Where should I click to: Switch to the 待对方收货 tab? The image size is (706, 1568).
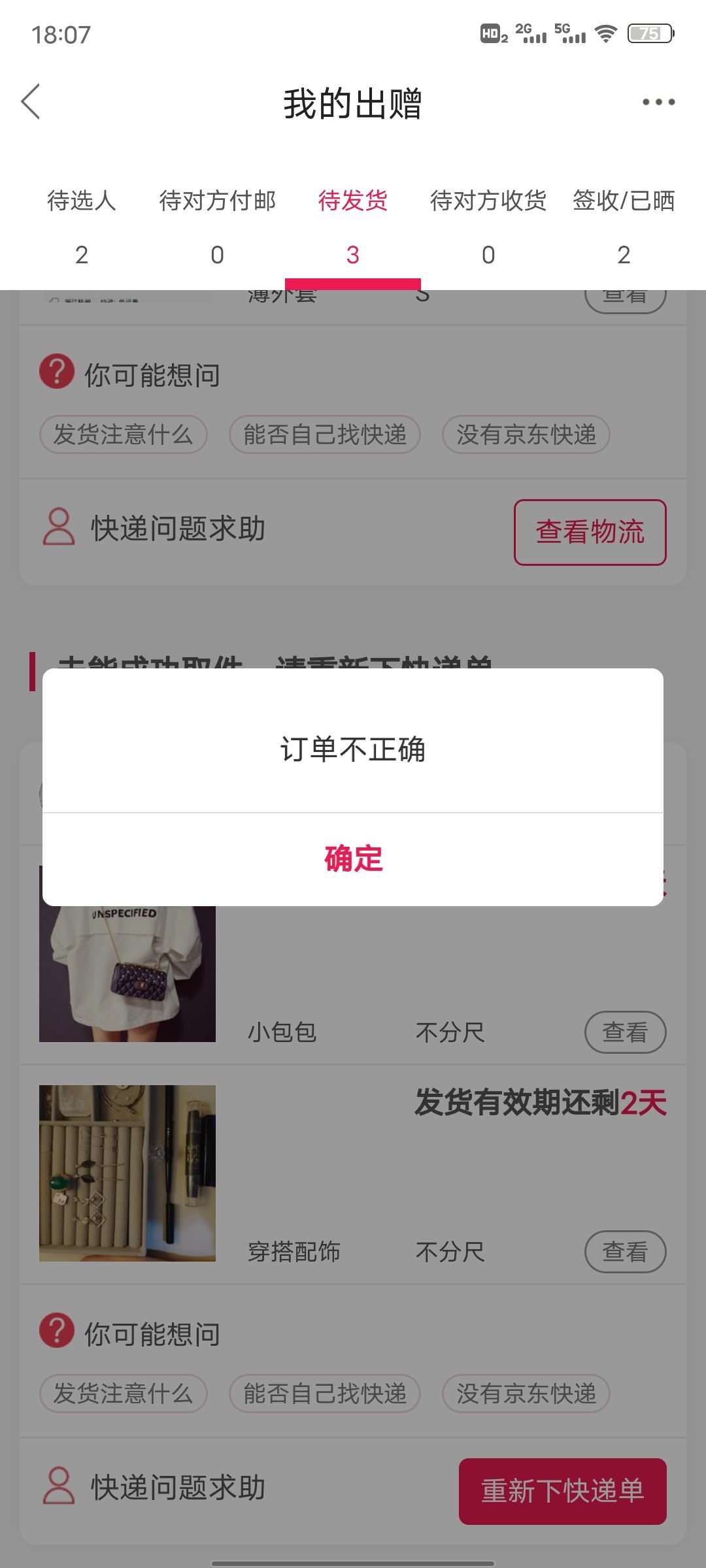(488, 226)
